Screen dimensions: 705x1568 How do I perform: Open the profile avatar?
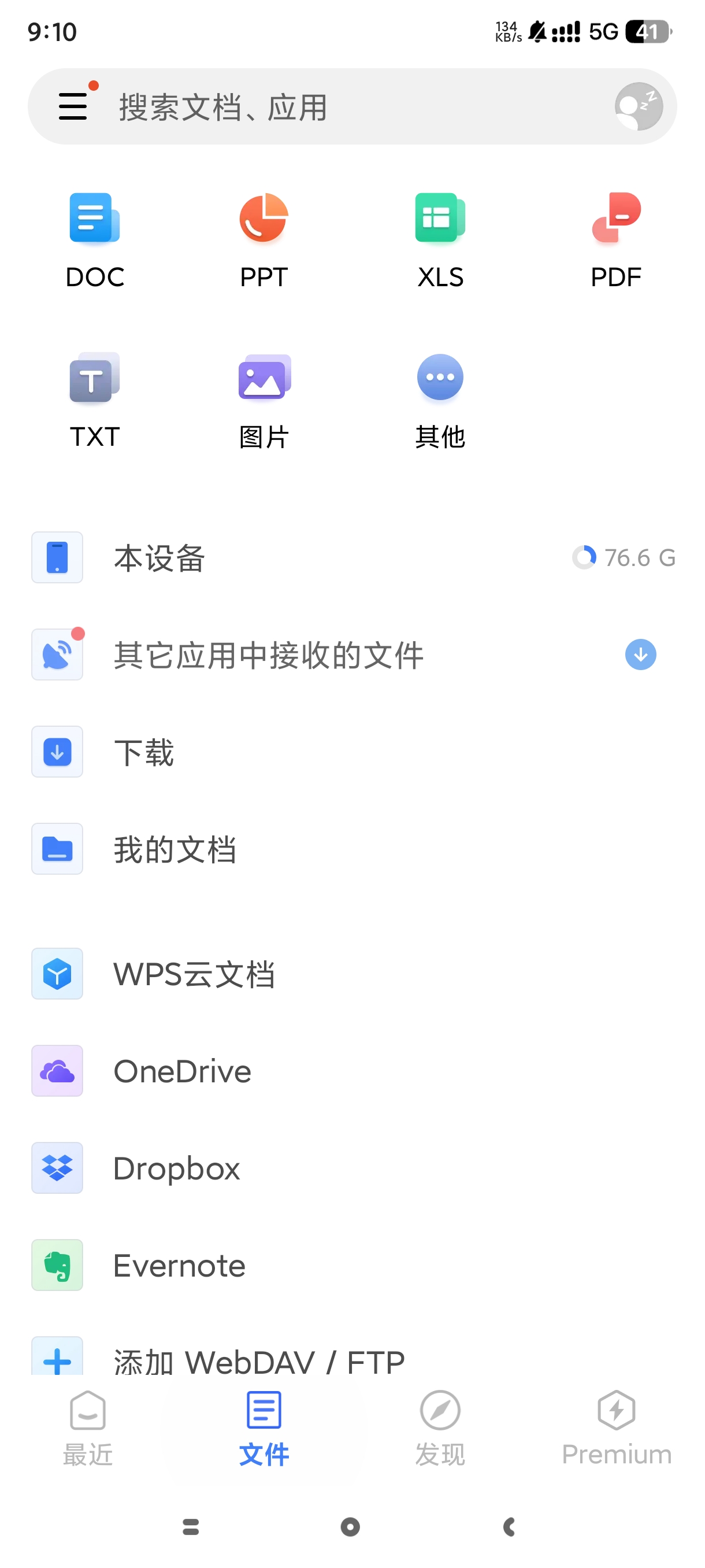click(x=638, y=106)
